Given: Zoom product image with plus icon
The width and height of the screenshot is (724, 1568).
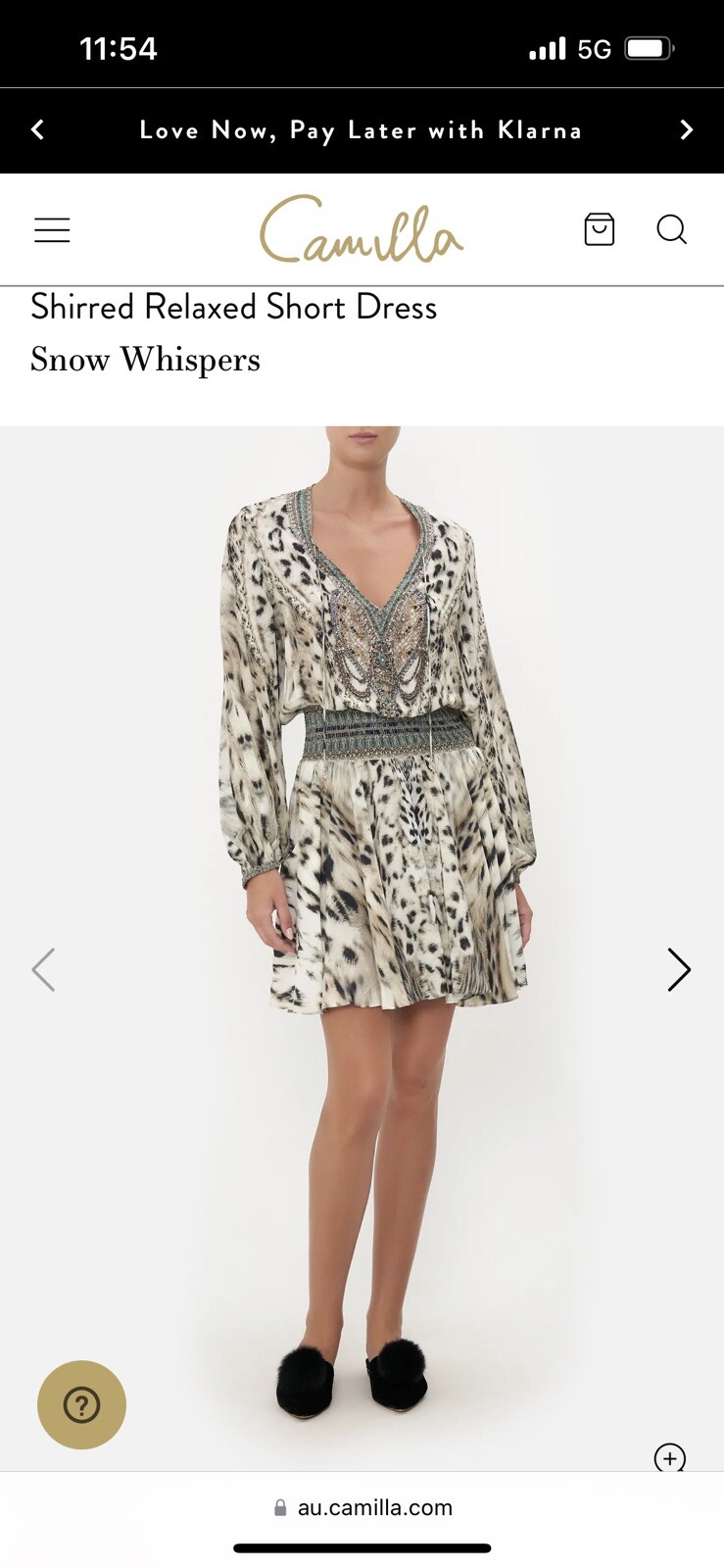Looking at the screenshot, I should tap(670, 1457).
